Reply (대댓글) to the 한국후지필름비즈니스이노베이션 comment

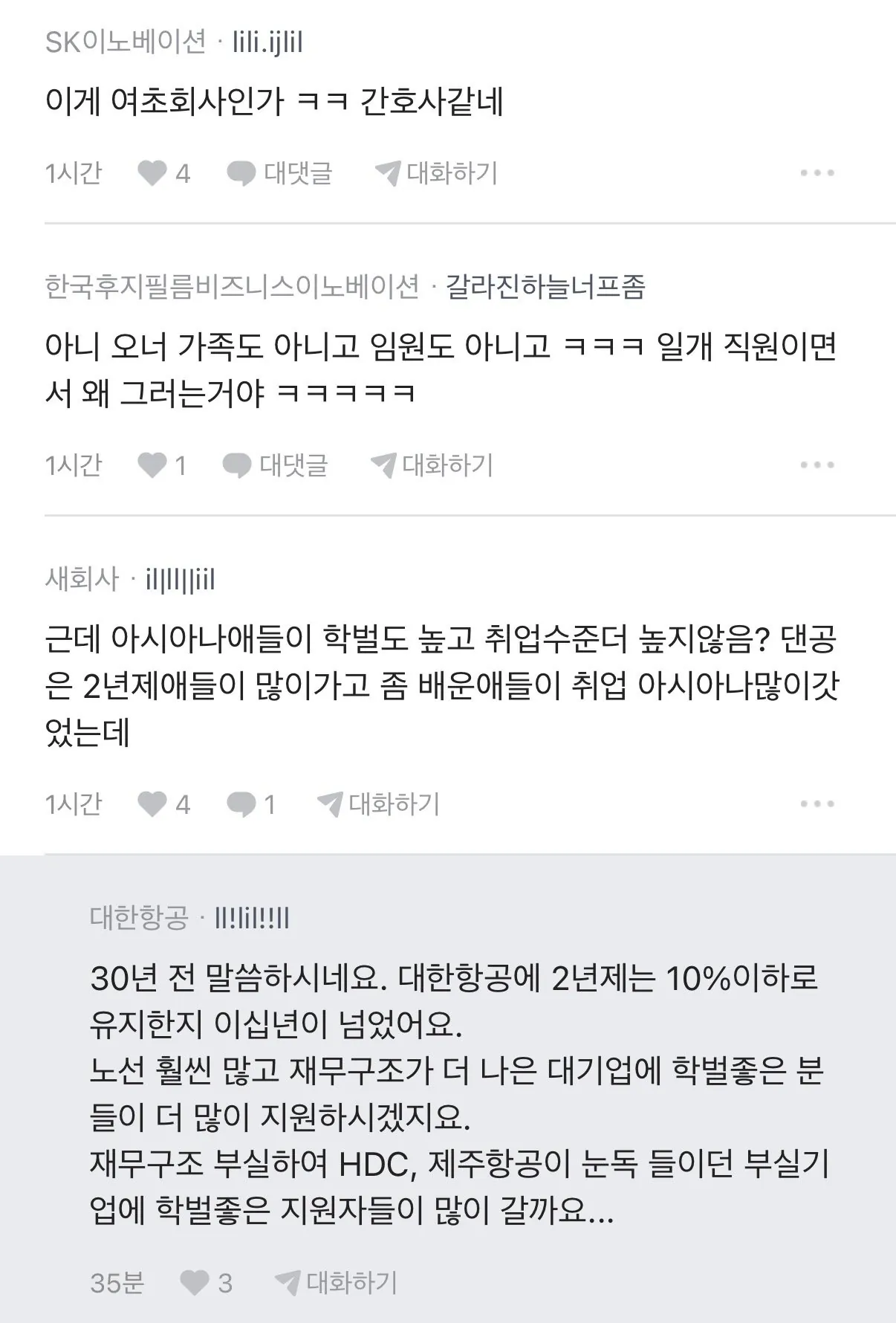click(276, 465)
